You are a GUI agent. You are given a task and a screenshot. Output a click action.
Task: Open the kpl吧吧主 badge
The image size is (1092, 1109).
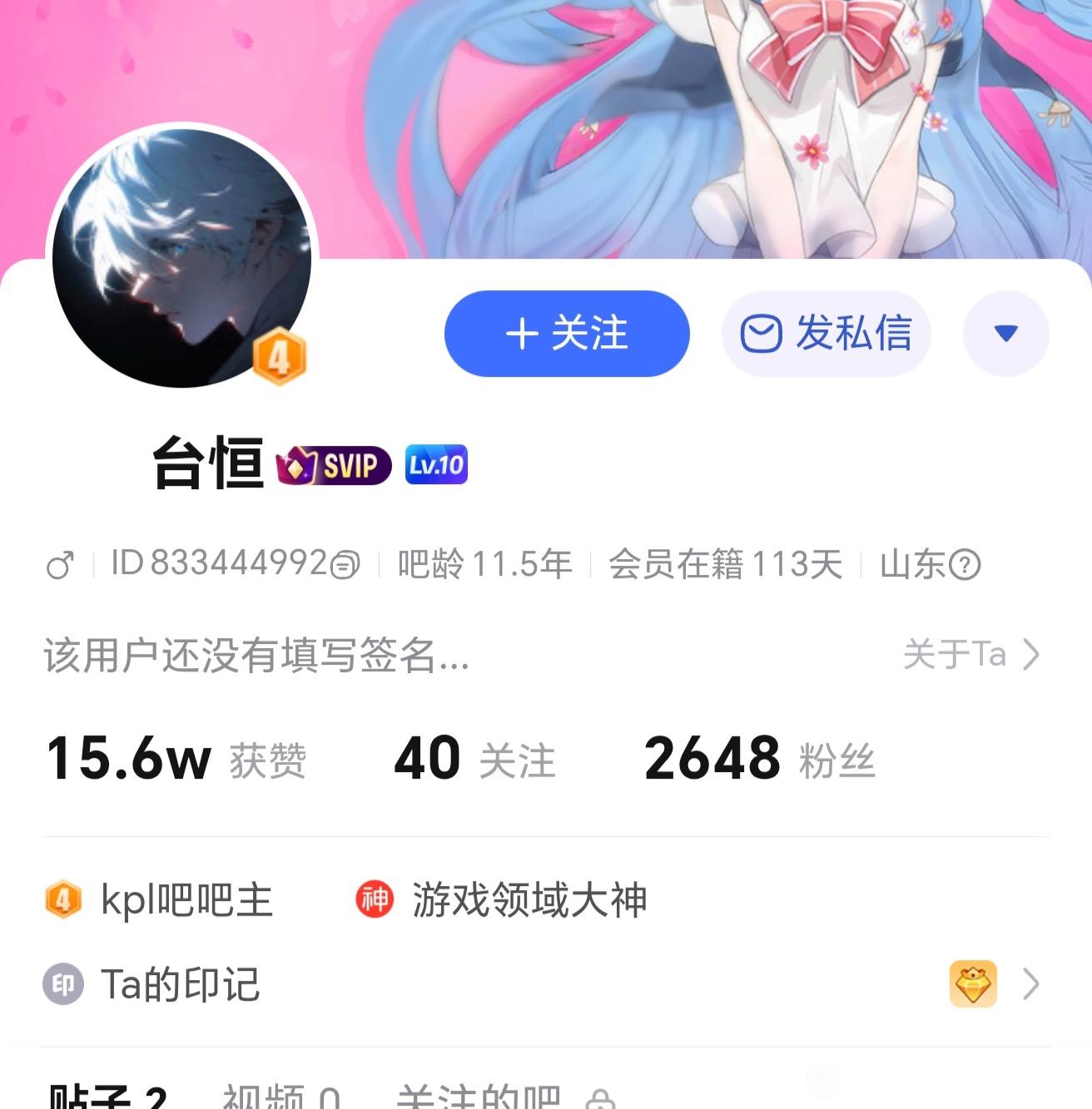[160, 900]
